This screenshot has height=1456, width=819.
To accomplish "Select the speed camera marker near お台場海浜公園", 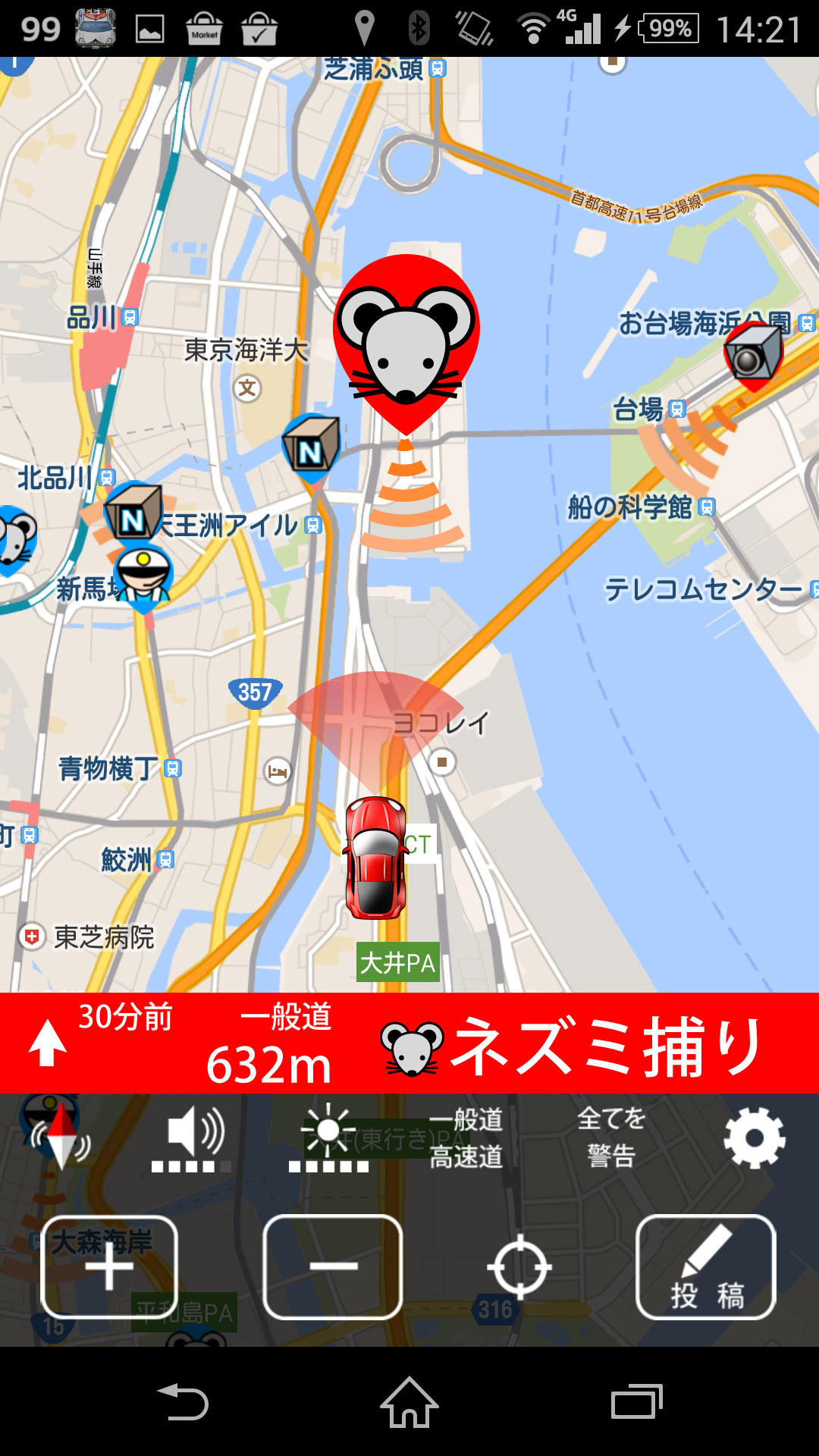I will tap(752, 355).
